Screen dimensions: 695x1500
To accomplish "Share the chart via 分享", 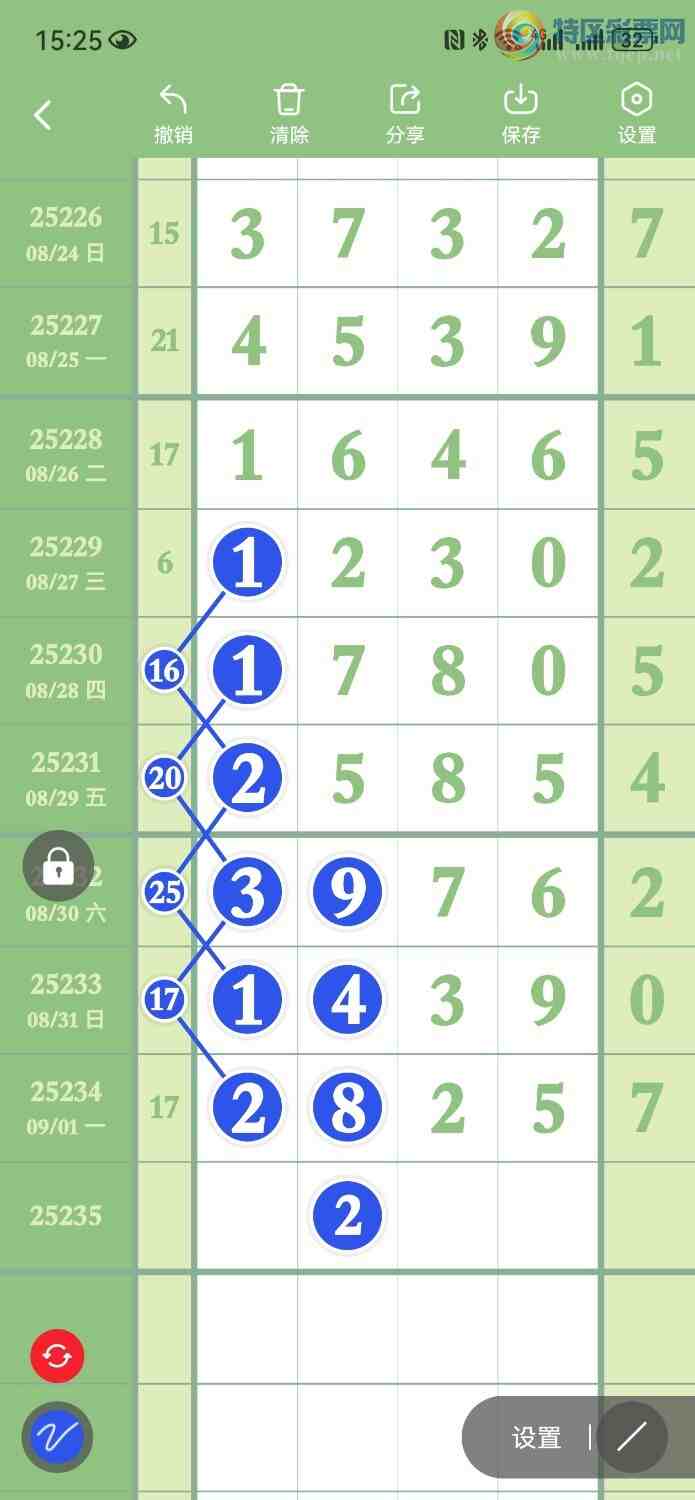I will click(x=405, y=114).
